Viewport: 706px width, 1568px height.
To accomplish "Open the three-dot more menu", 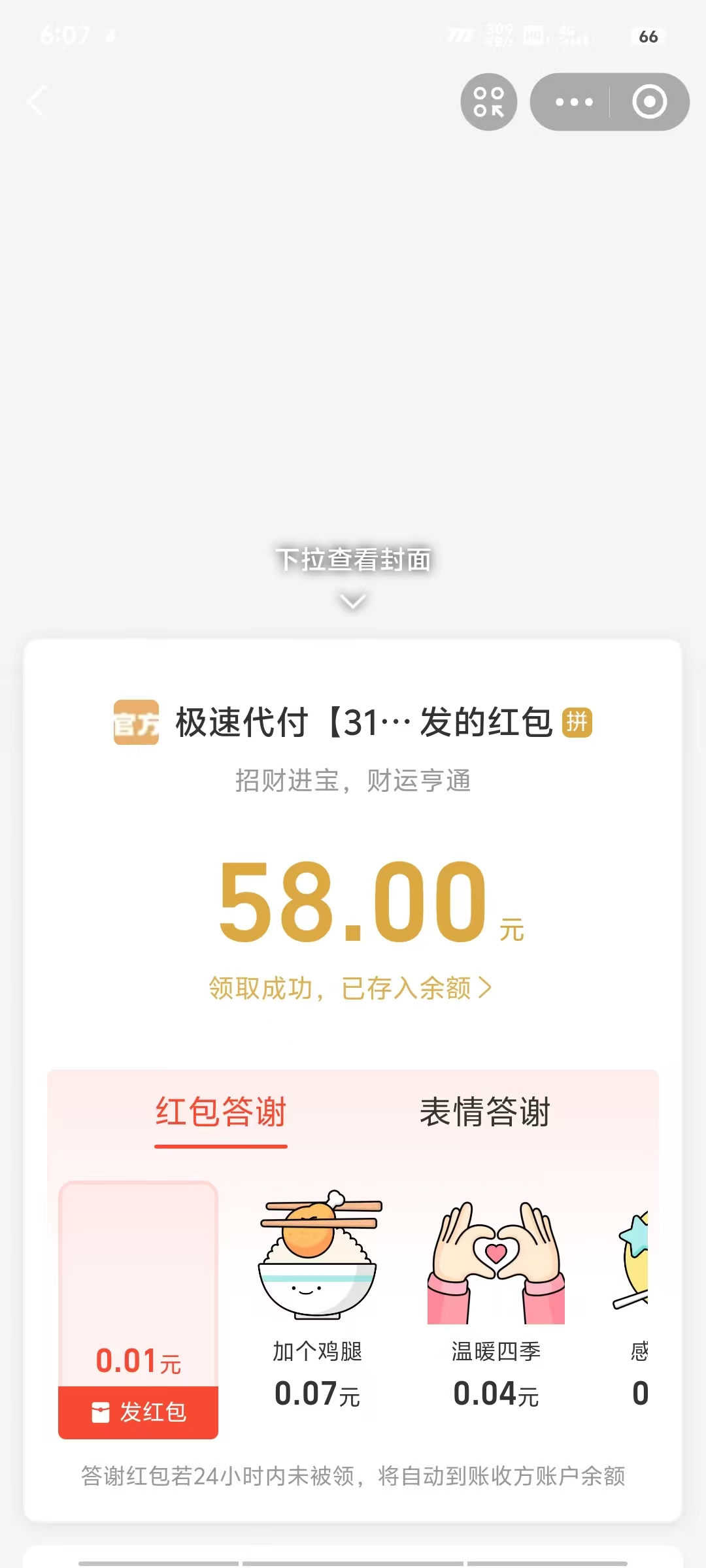I will [x=573, y=102].
